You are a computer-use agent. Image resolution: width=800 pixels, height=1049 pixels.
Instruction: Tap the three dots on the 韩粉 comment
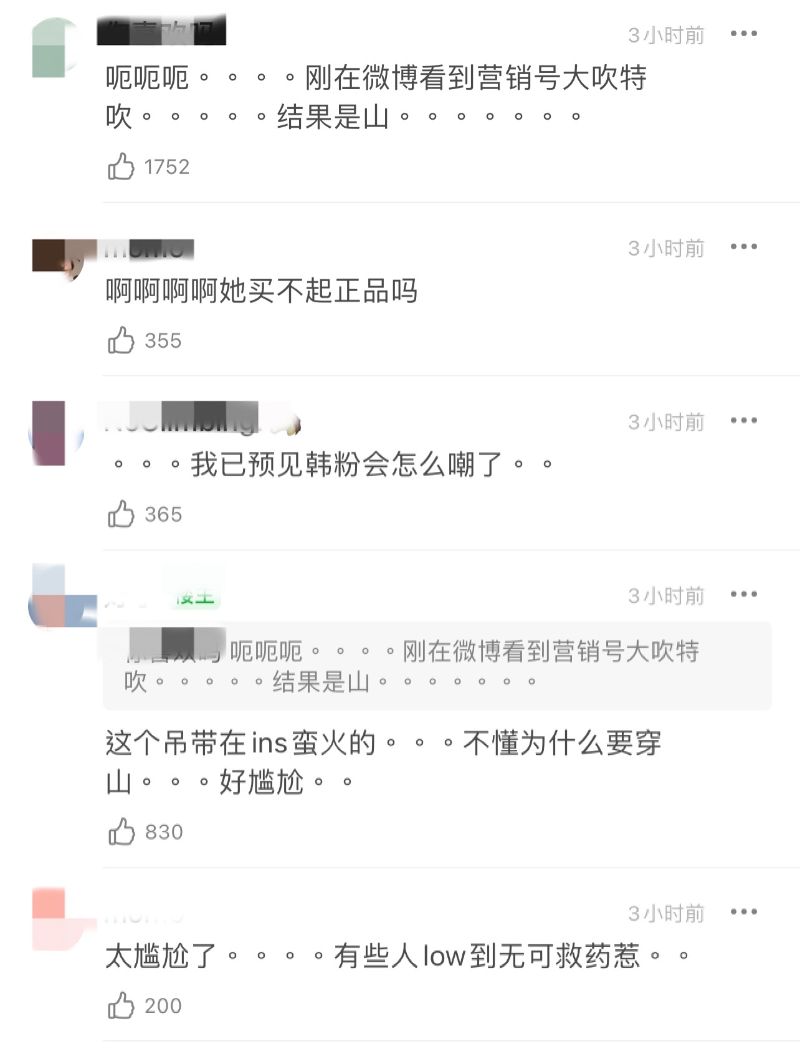tap(743, 421)
